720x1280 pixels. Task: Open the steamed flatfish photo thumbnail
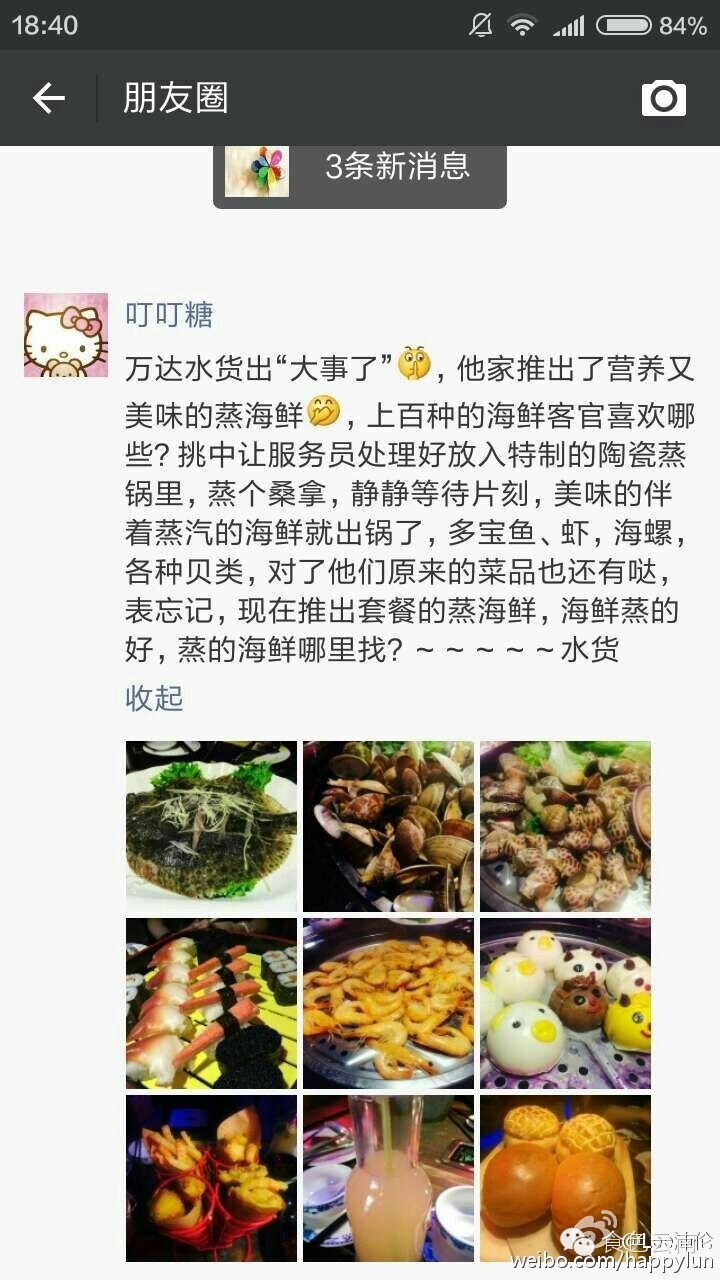(x=210, y=826)
